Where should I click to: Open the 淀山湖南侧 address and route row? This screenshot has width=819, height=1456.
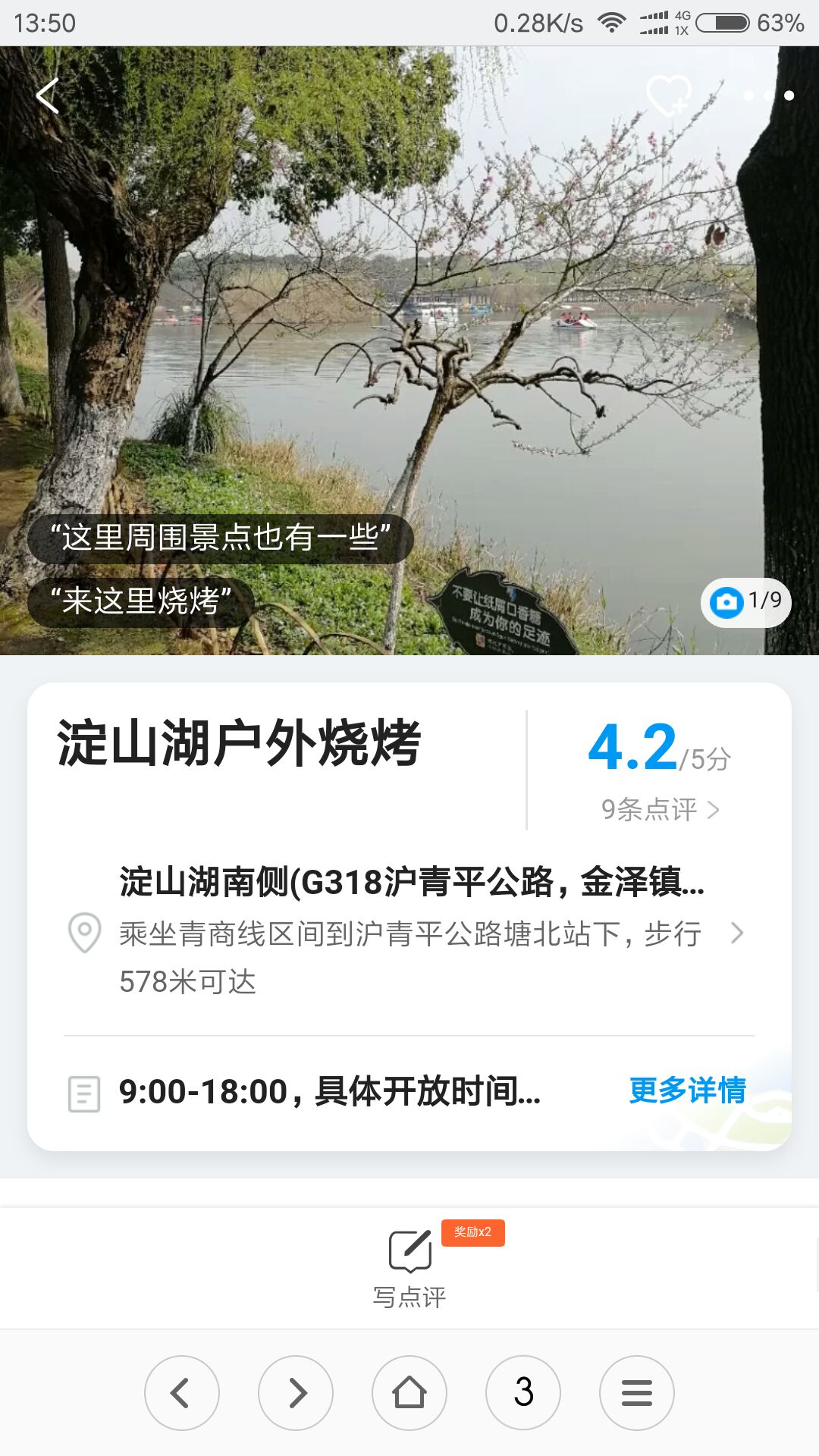pyautogui.click(x=409, y=931)
